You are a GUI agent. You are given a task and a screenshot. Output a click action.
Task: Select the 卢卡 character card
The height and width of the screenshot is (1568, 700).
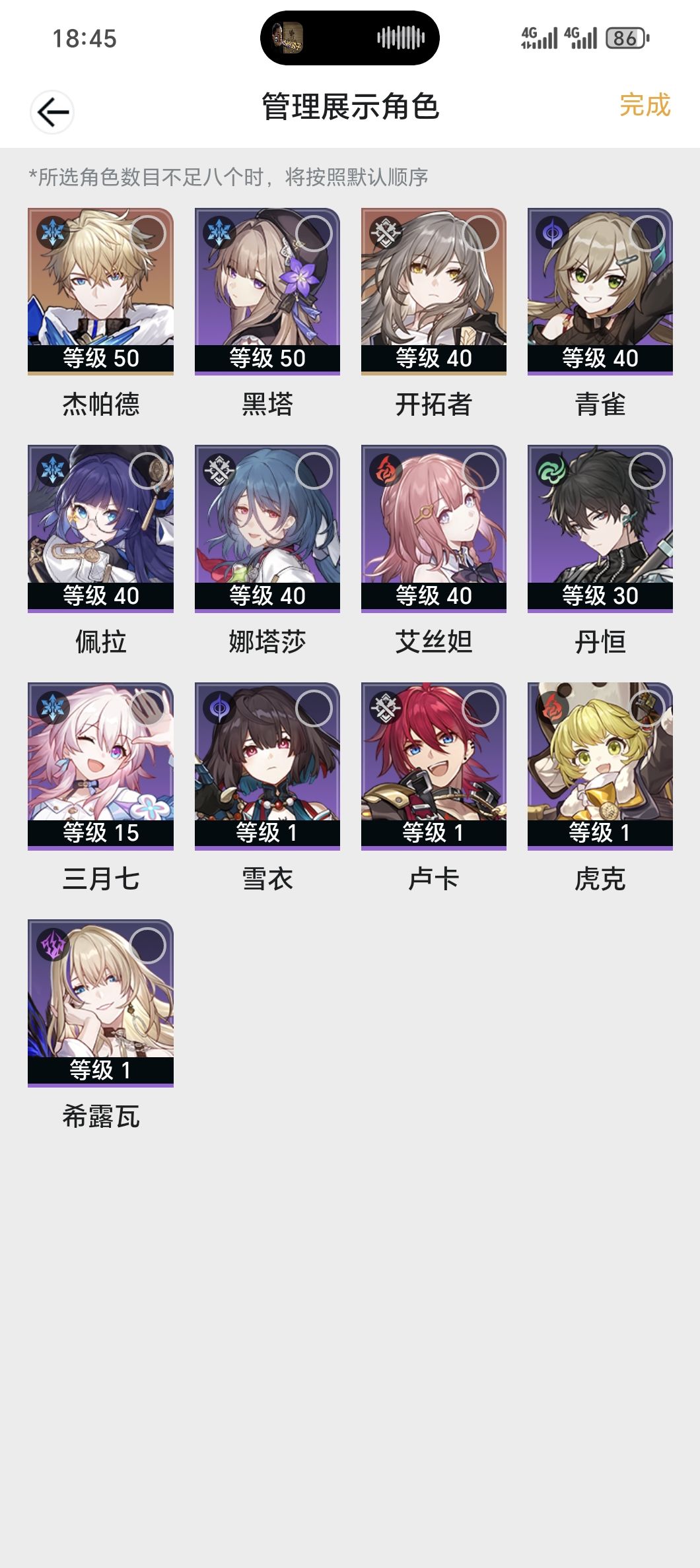[433, 766]
